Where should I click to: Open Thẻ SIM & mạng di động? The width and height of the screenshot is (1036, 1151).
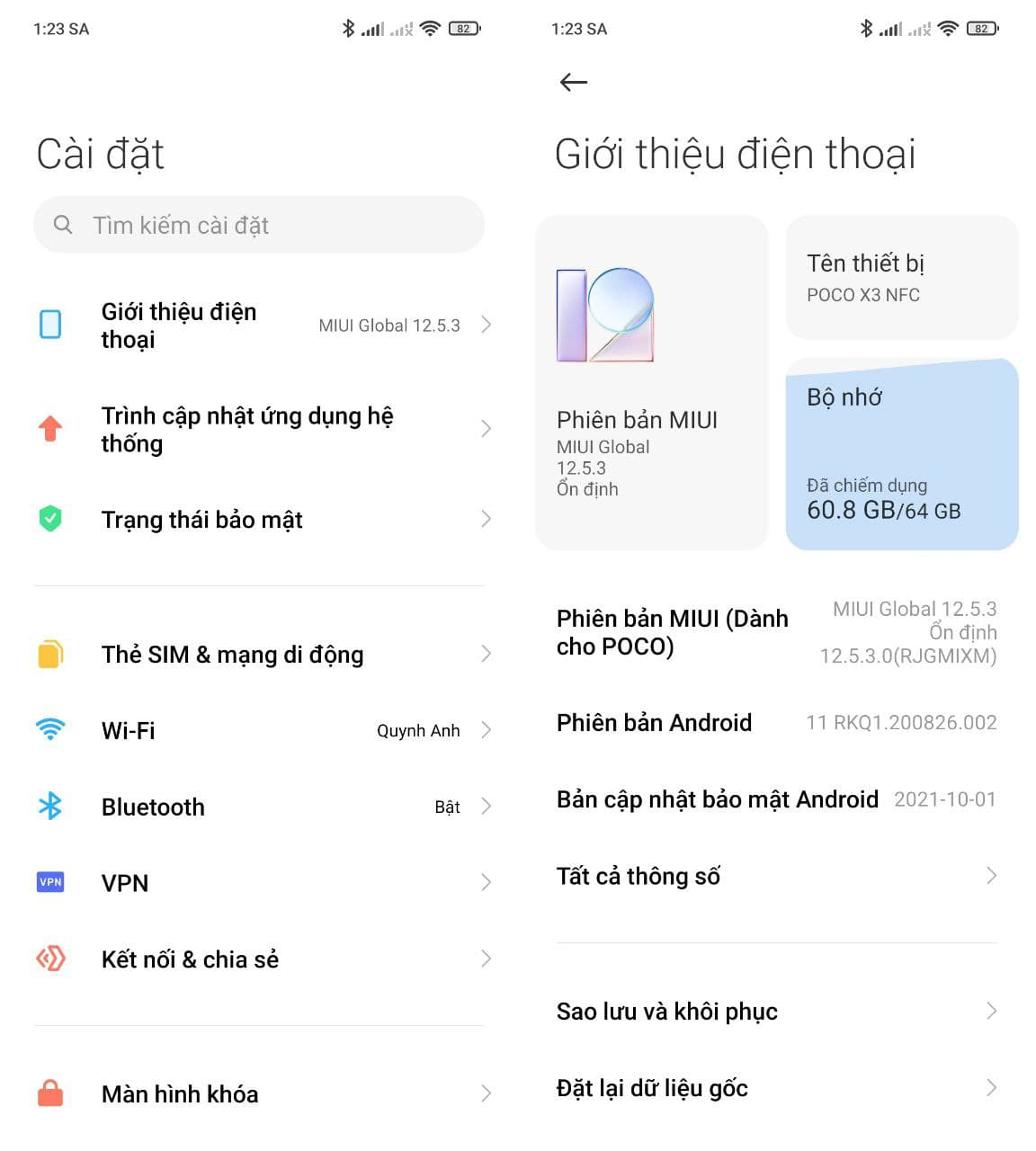[259, 654]
